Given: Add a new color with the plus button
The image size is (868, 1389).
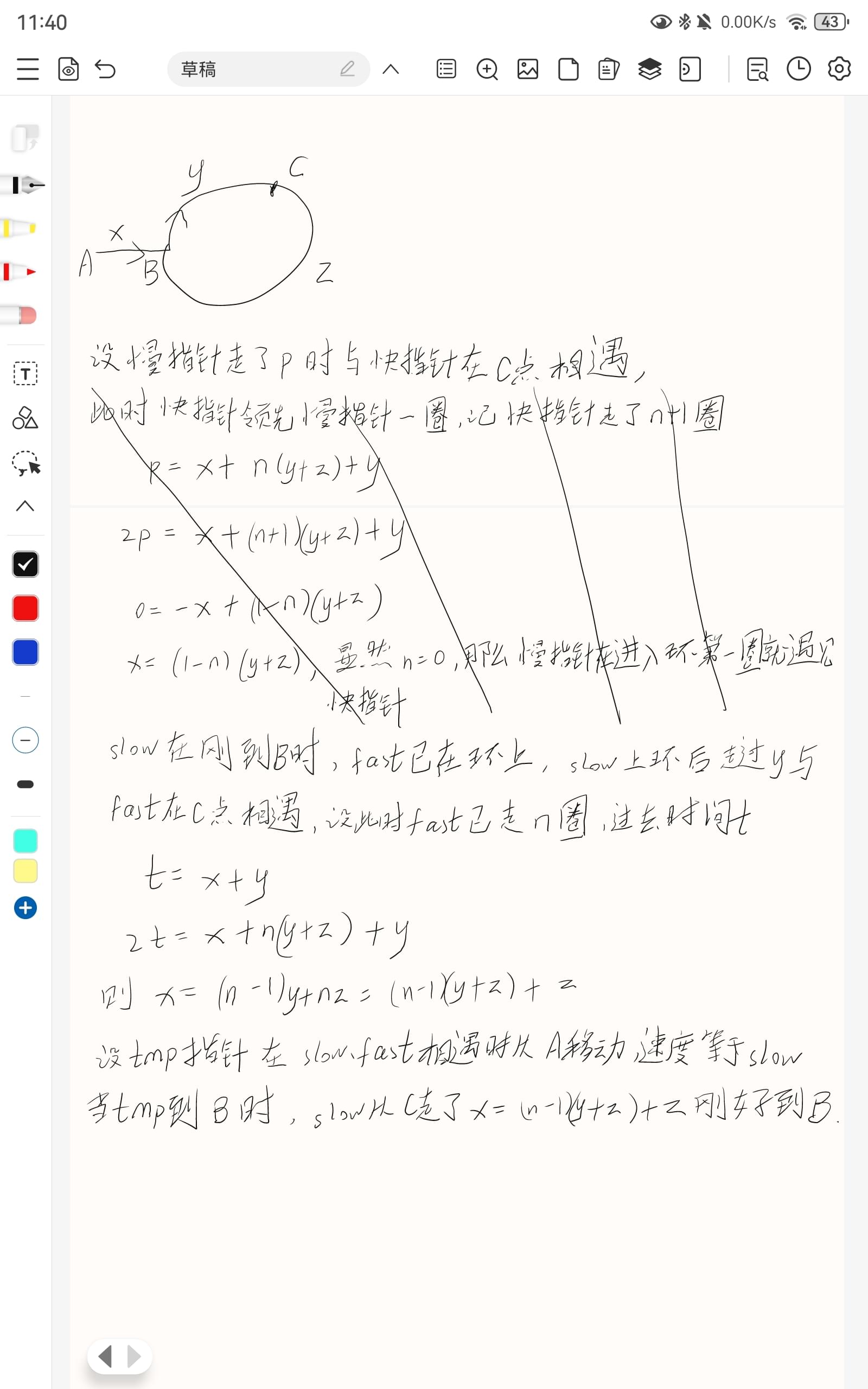Looking at the screenshot, I should coord(25,907).
